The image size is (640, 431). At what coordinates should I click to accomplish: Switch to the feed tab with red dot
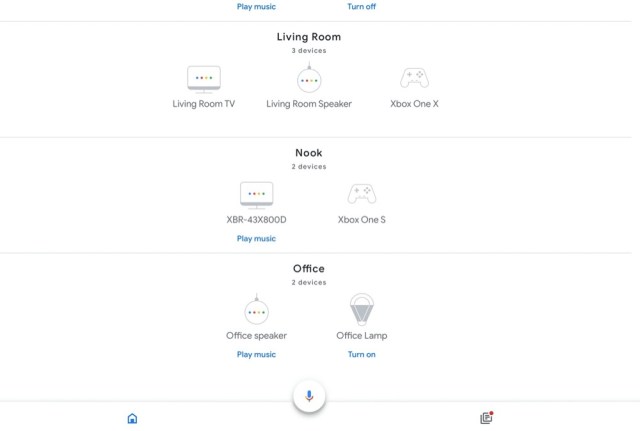pyautogui.click(x=486, y=418)
